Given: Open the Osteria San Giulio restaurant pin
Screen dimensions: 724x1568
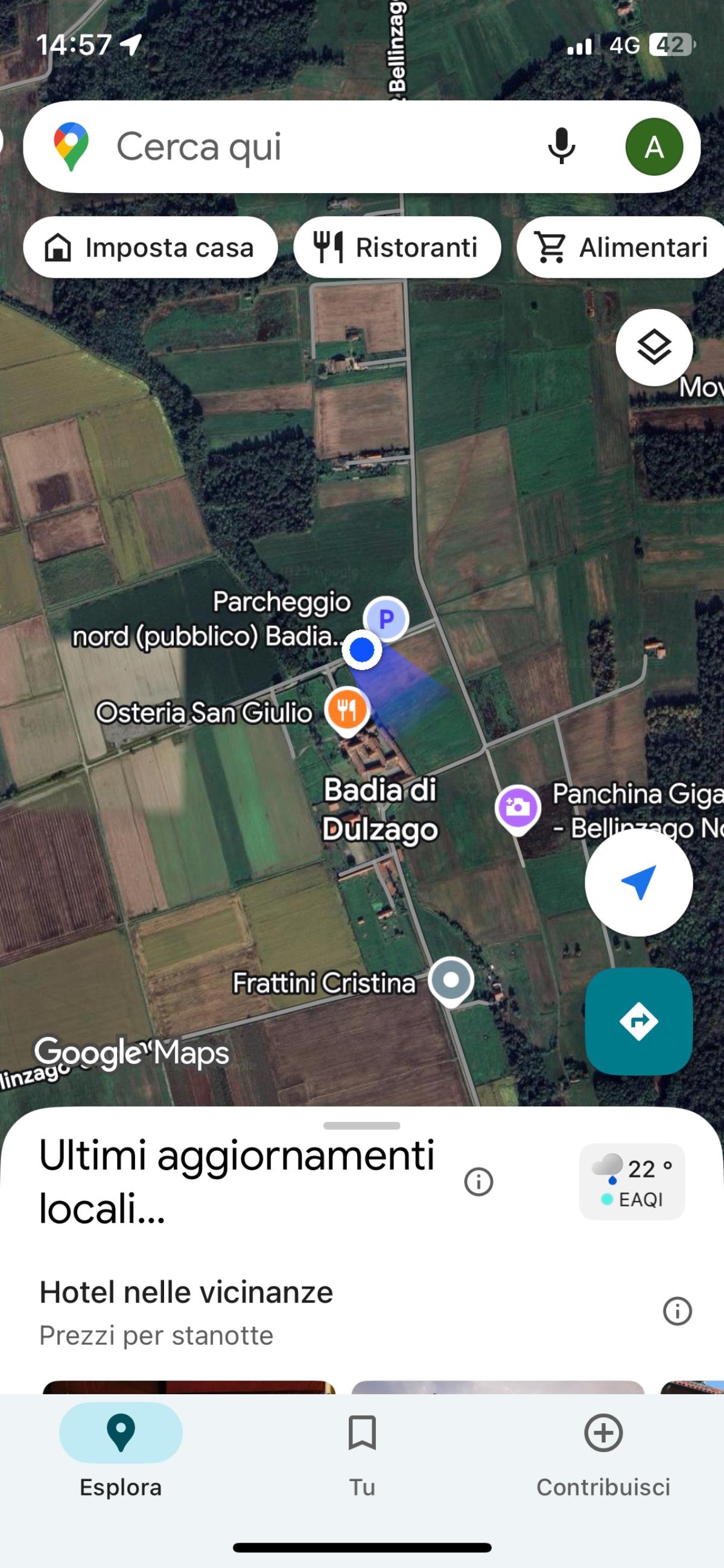Looking at the screenshot, I should [347, 710].
